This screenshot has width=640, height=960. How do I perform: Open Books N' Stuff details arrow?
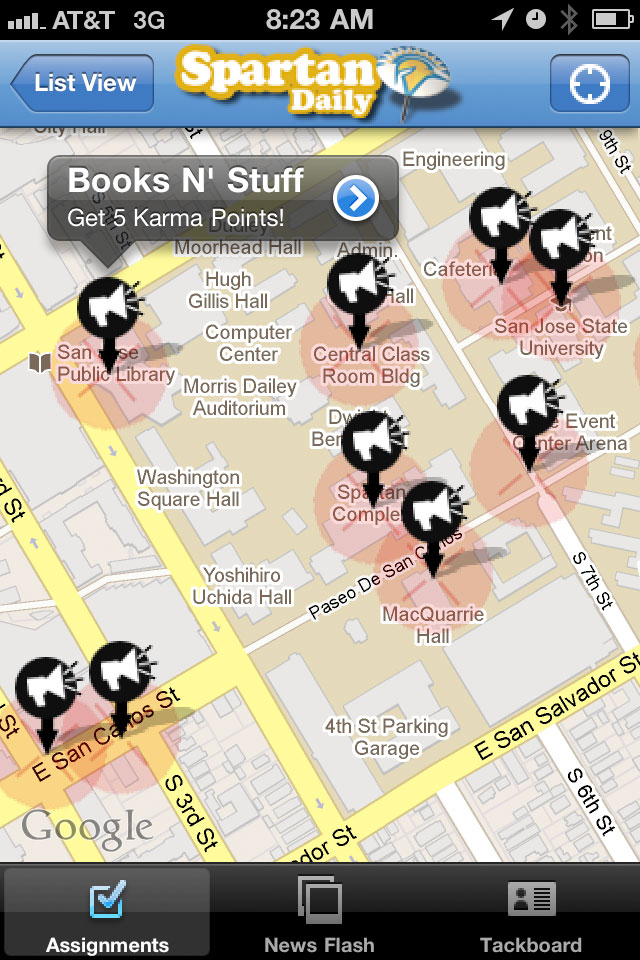click(x=356, y=199)
